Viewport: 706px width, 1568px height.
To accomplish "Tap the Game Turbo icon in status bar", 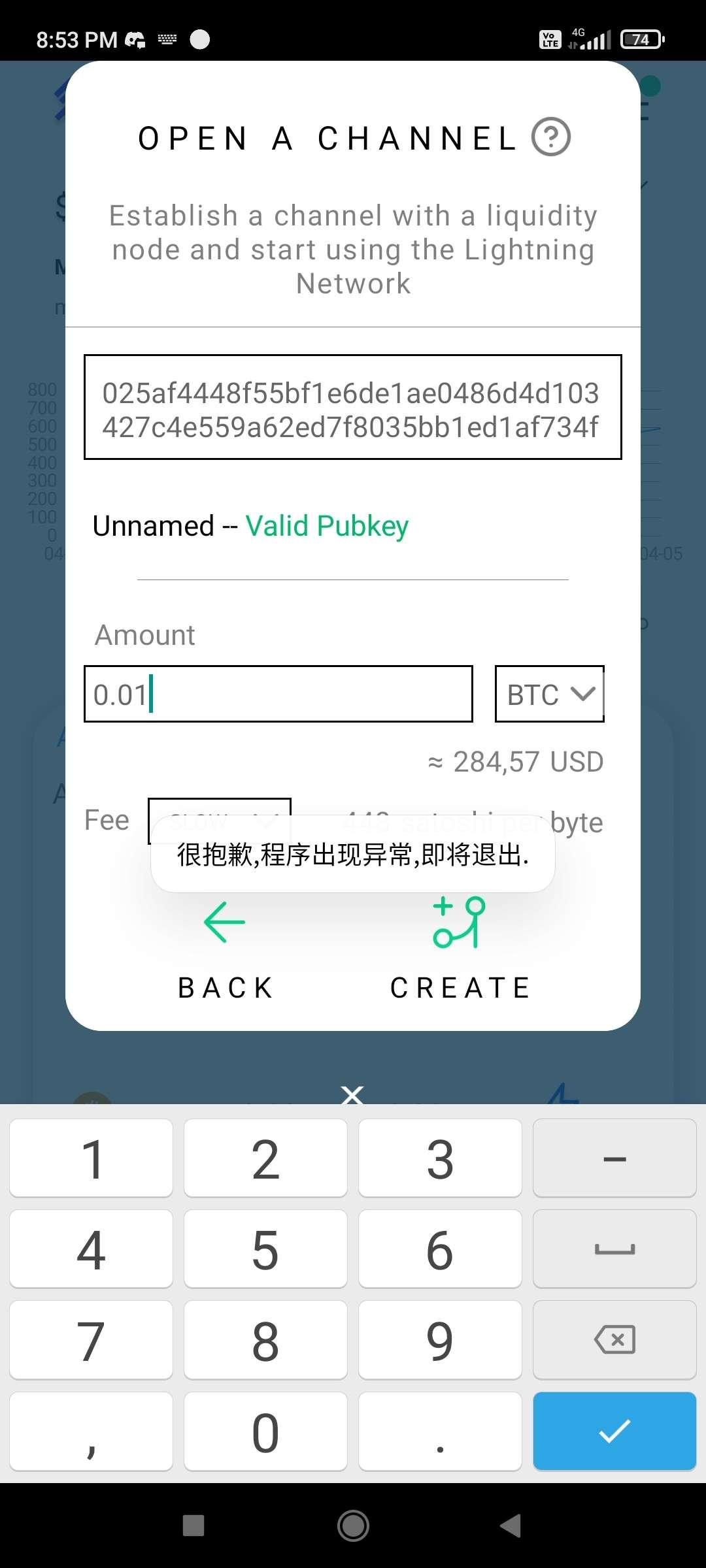I will point(135,39).
